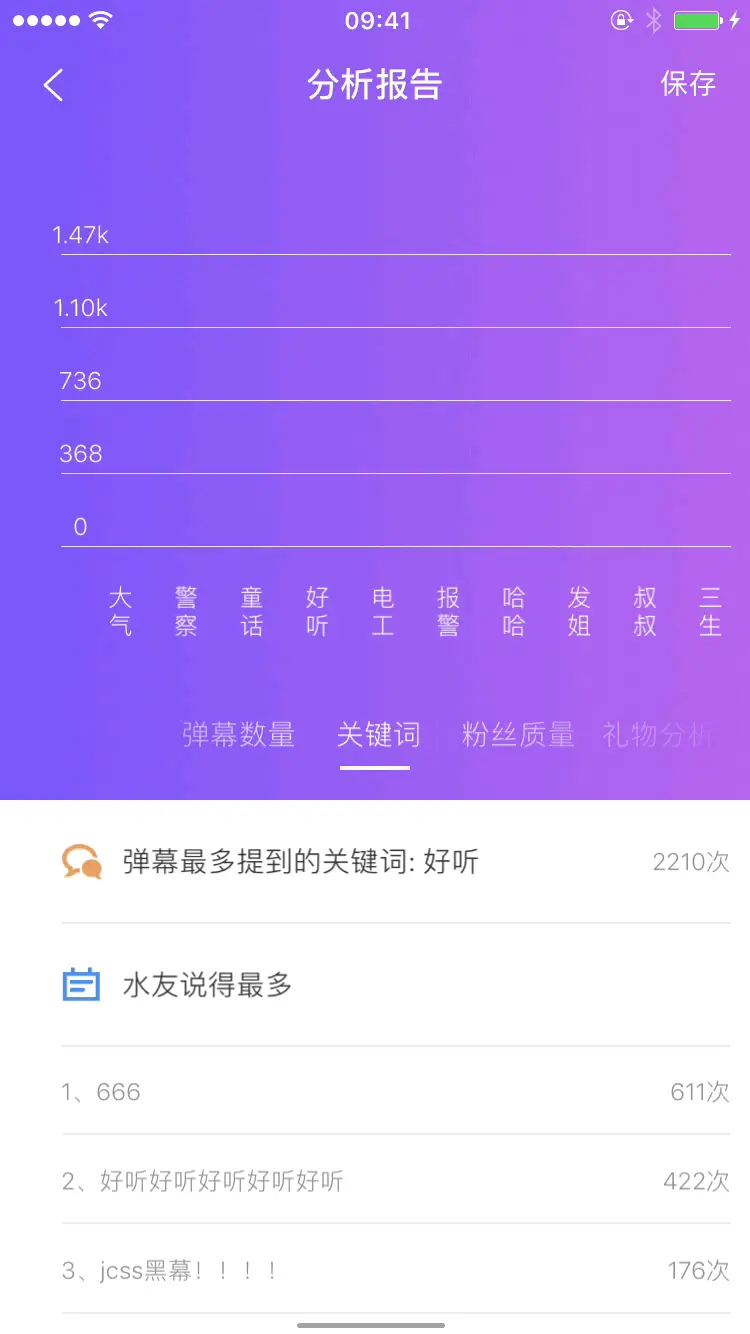The image size is (750, 1334).
Task: Open the 粉丝质量 tab
Action: coord(518,735)
